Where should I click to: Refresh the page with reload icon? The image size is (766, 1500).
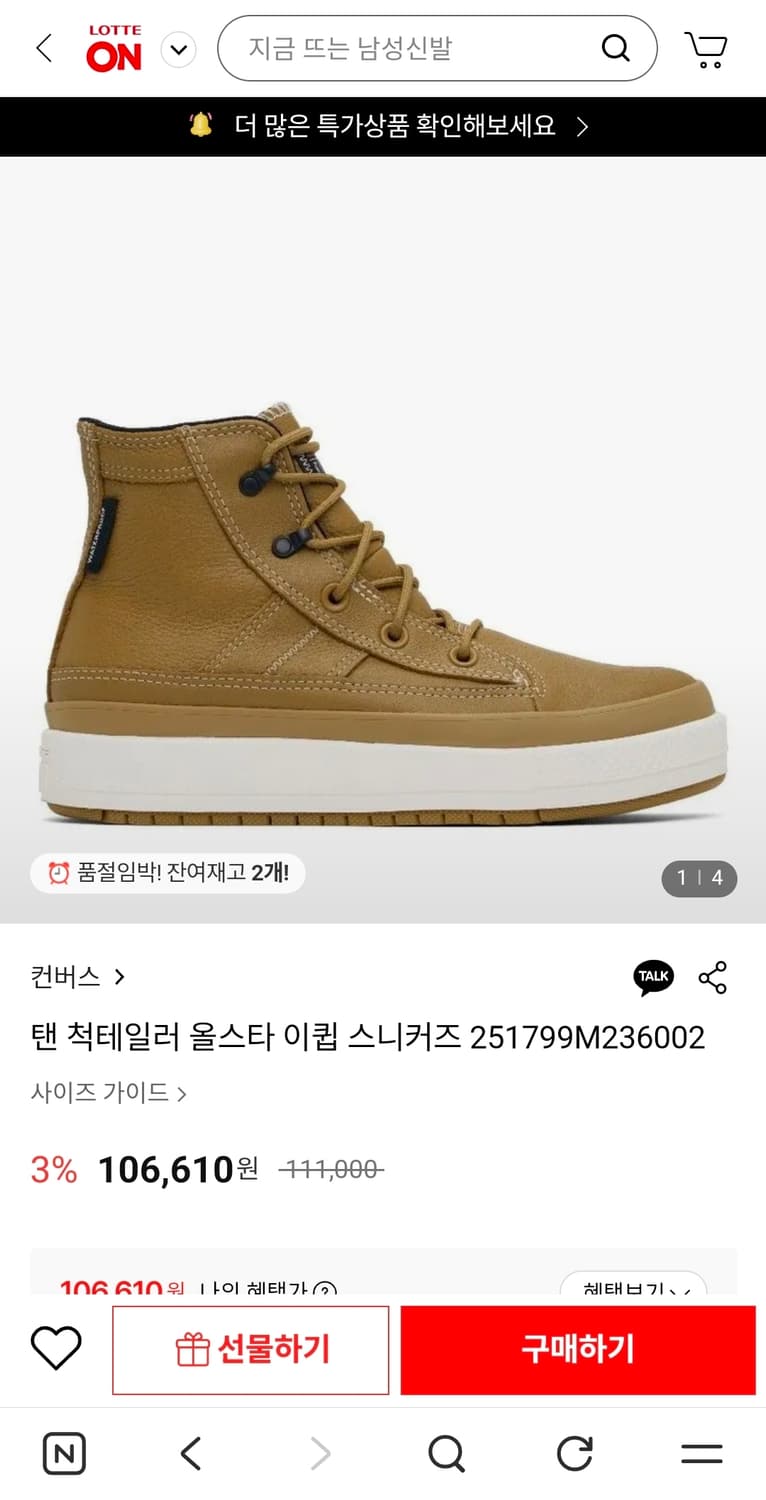574,1453
